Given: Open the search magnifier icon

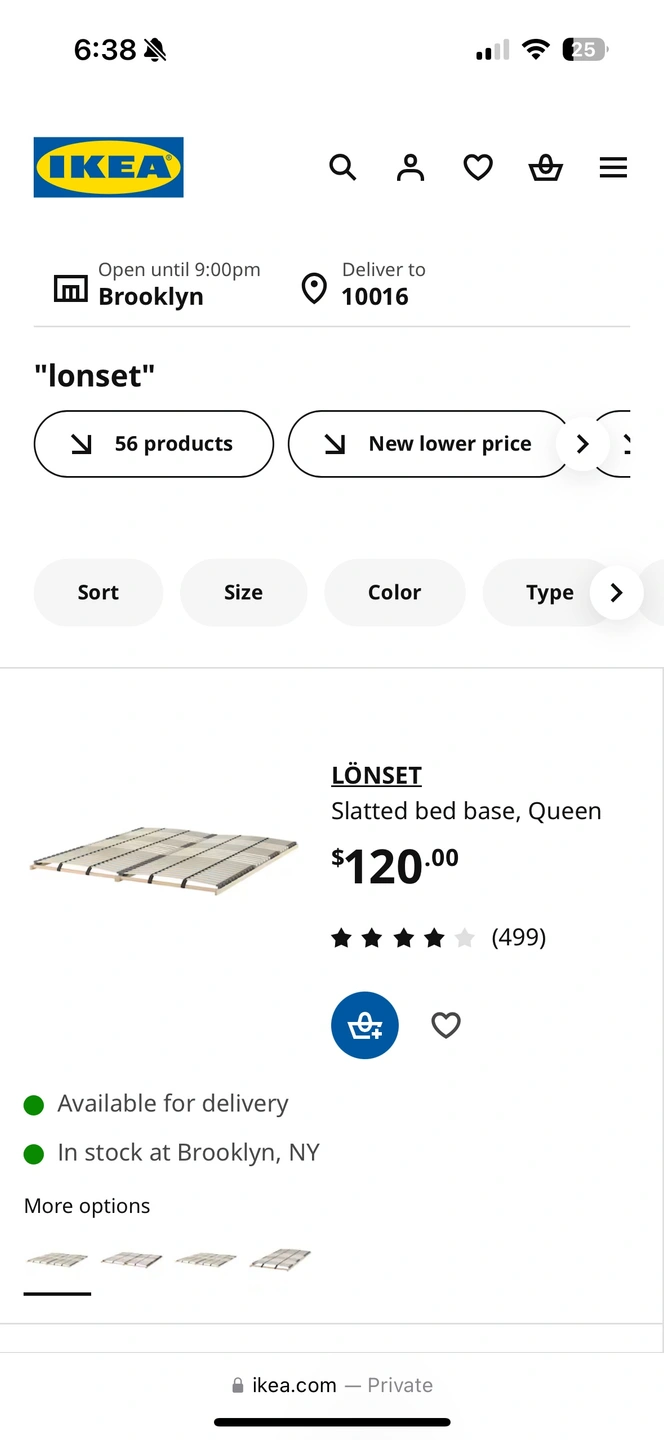Looking at the screenshot, I should point(343,167).
